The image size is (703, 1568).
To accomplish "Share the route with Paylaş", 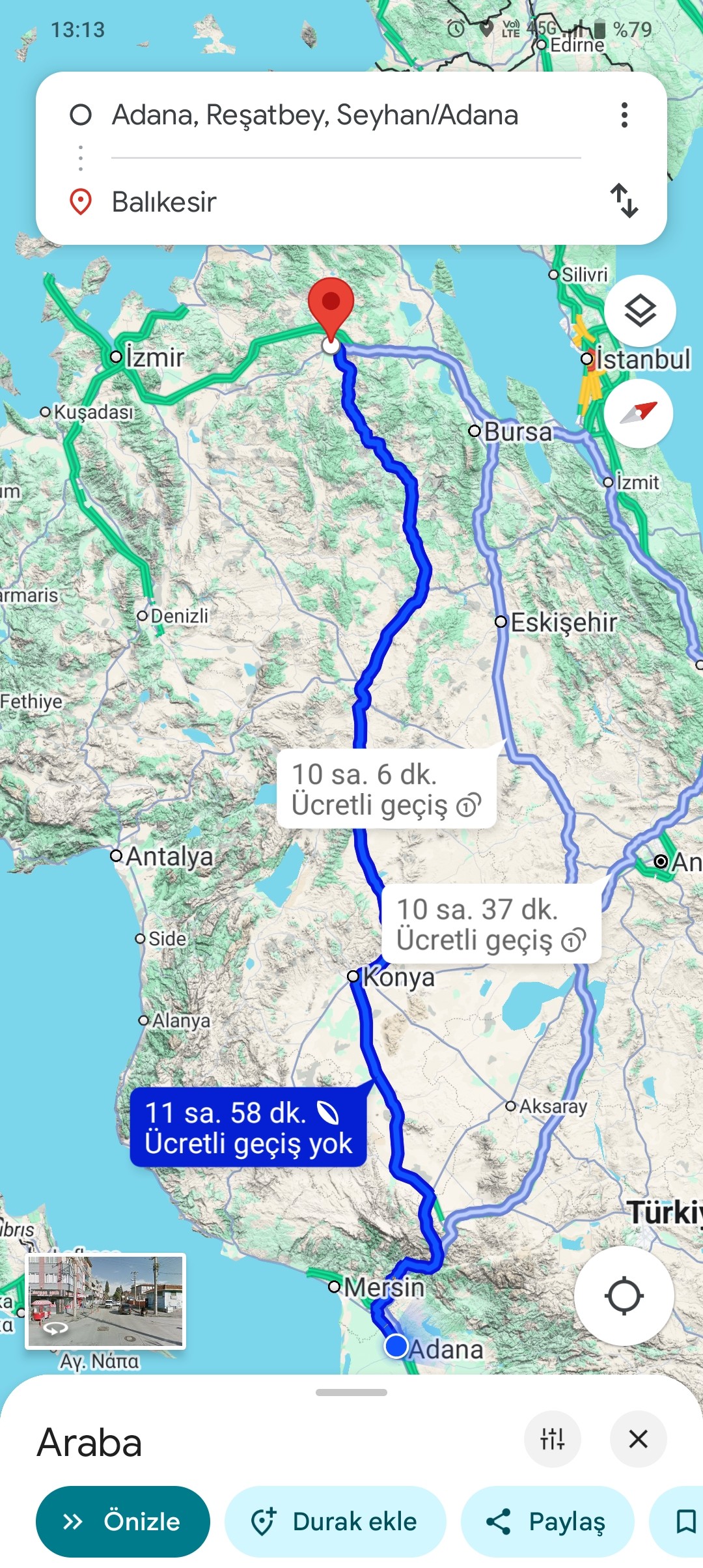I will point(547,1521).
